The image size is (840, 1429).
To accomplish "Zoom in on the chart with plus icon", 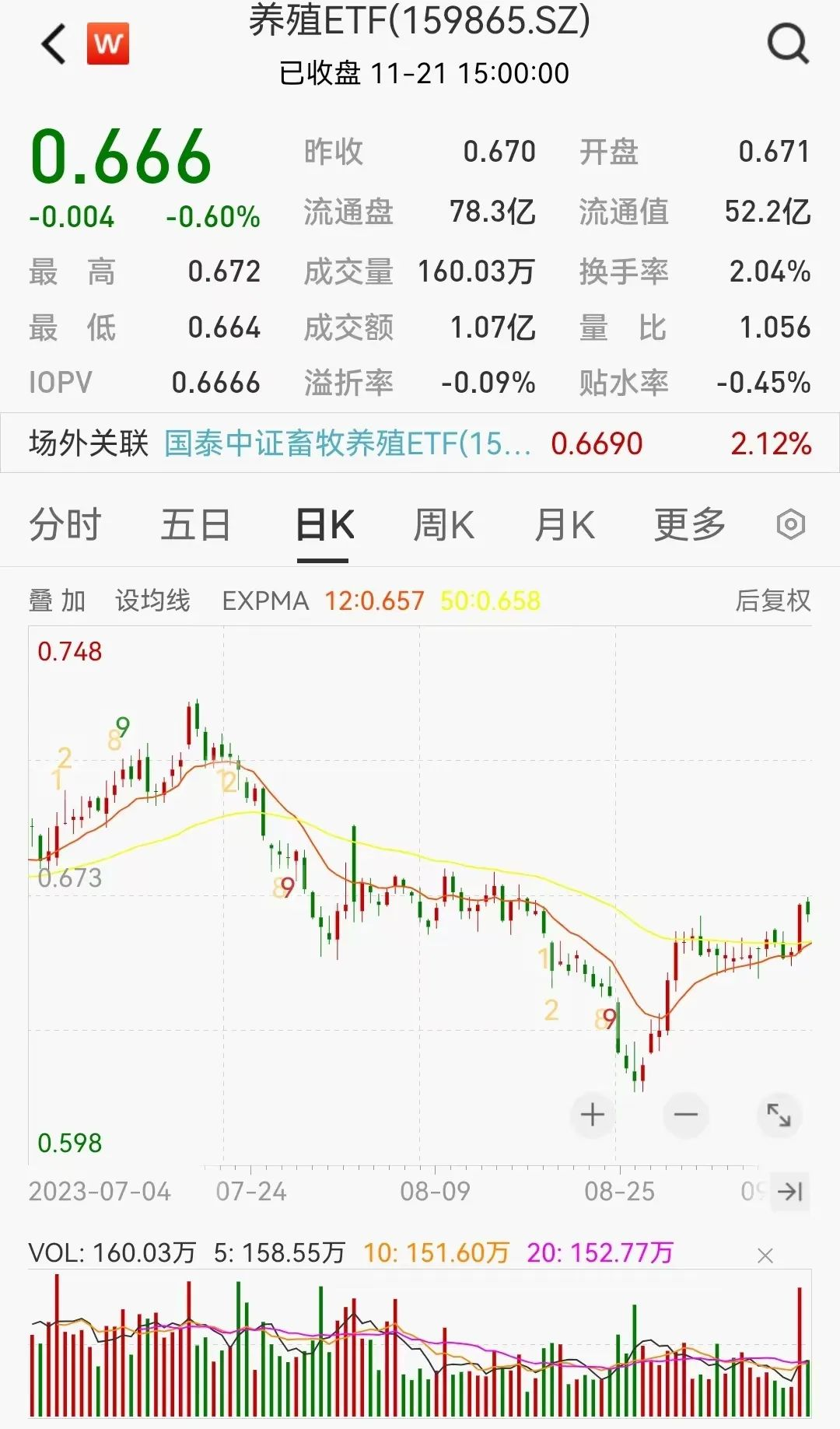I will click(x=593, y=1115).
